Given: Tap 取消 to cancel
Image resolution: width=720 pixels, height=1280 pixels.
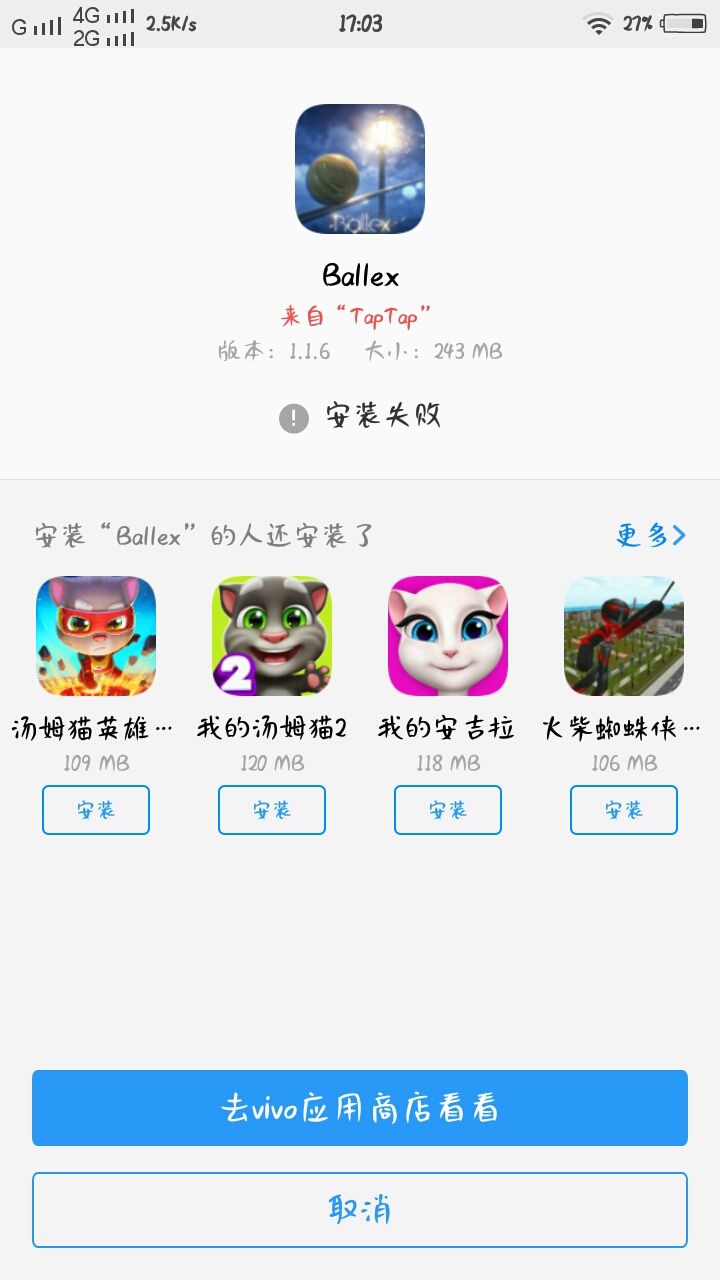Looking at the screenshot, I should 360,1210.
